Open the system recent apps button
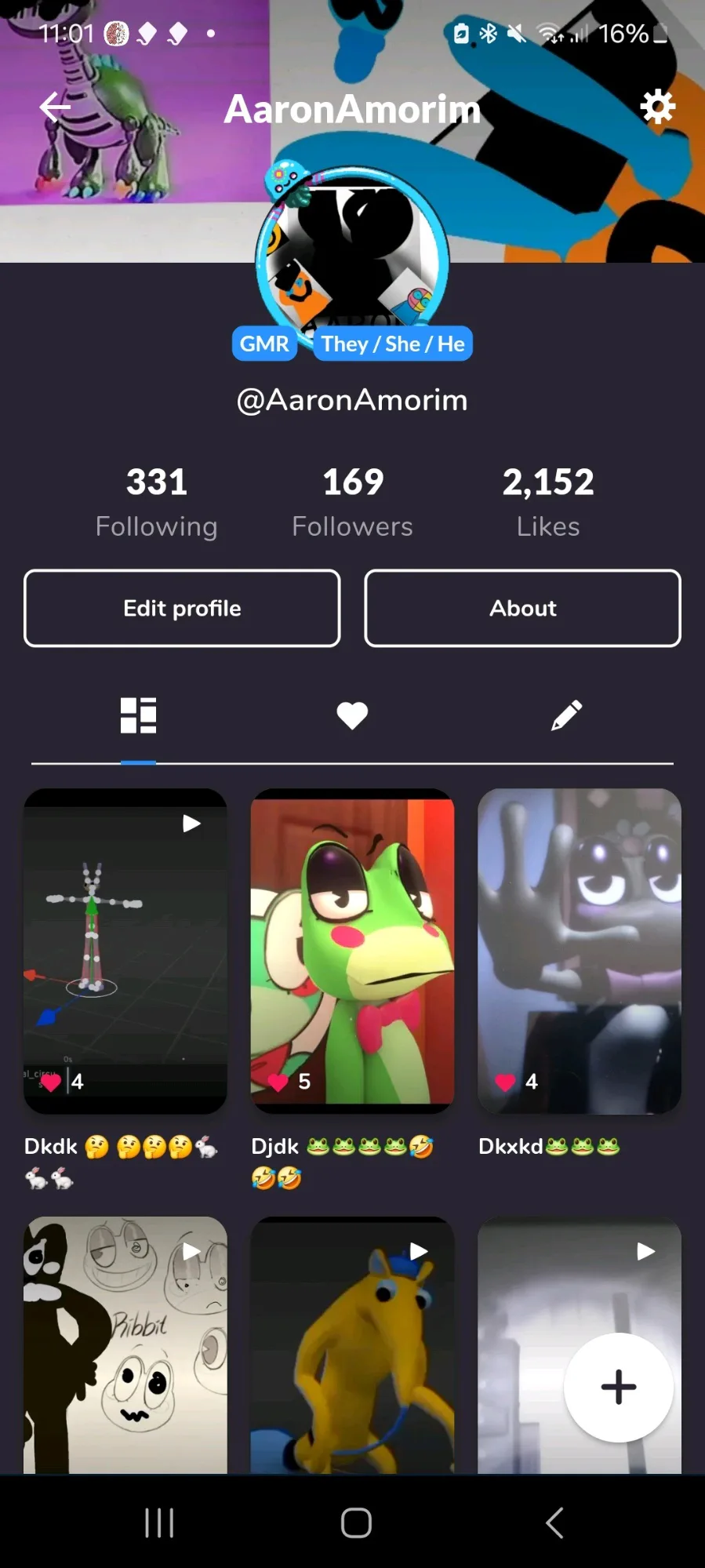The height and width of the screenshot is (1568, 705). (x=159, y=1523)
